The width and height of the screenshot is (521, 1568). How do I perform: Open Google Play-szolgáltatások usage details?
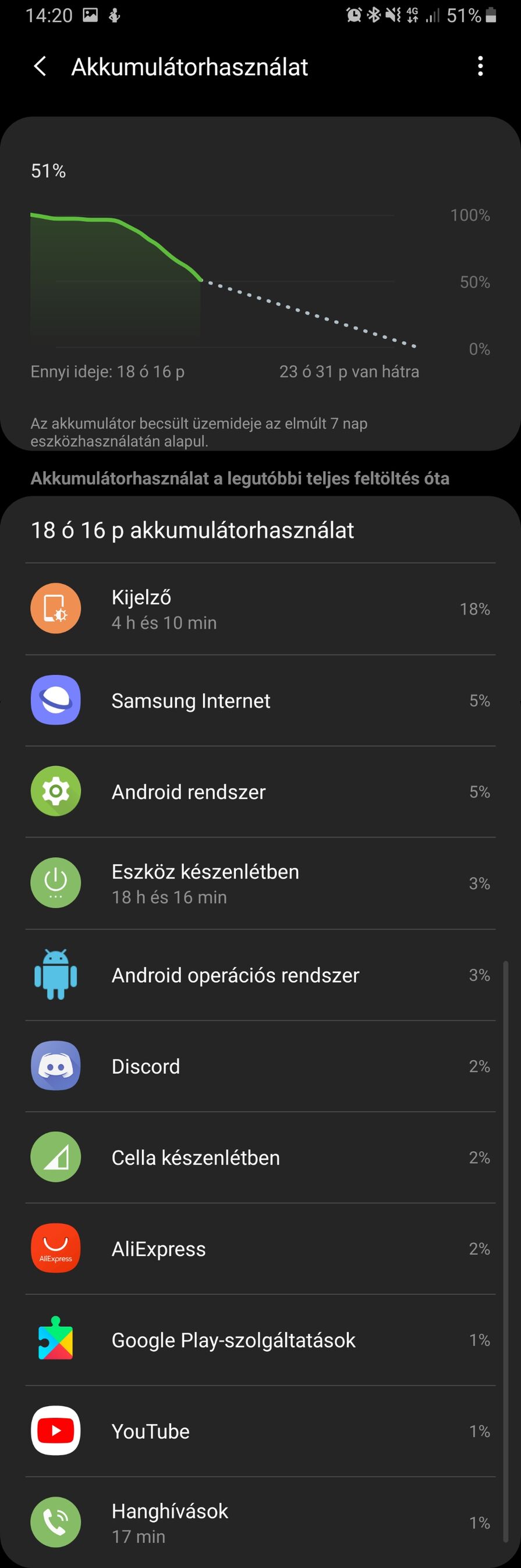coord(261,1340)
